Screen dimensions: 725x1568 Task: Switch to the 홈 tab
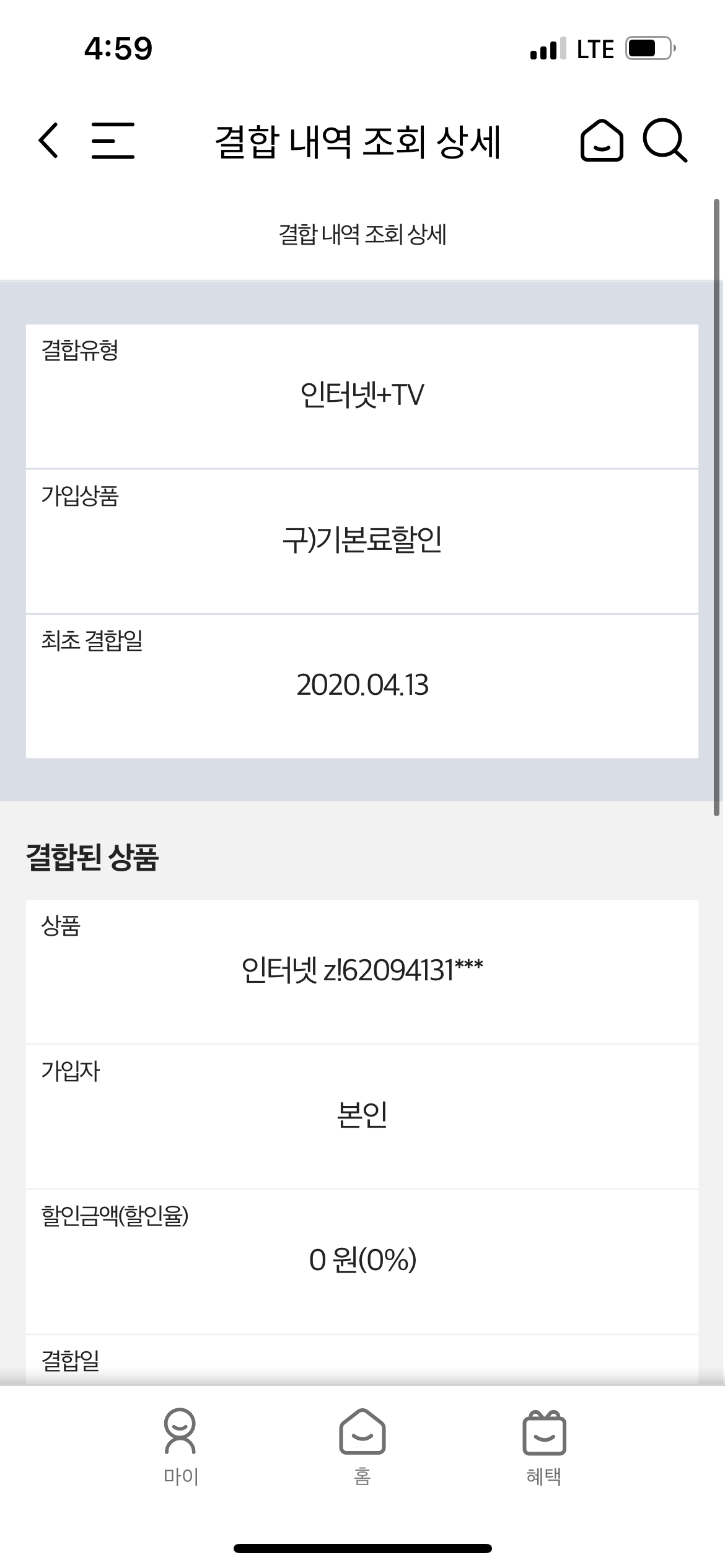(x=362, y=1447)
